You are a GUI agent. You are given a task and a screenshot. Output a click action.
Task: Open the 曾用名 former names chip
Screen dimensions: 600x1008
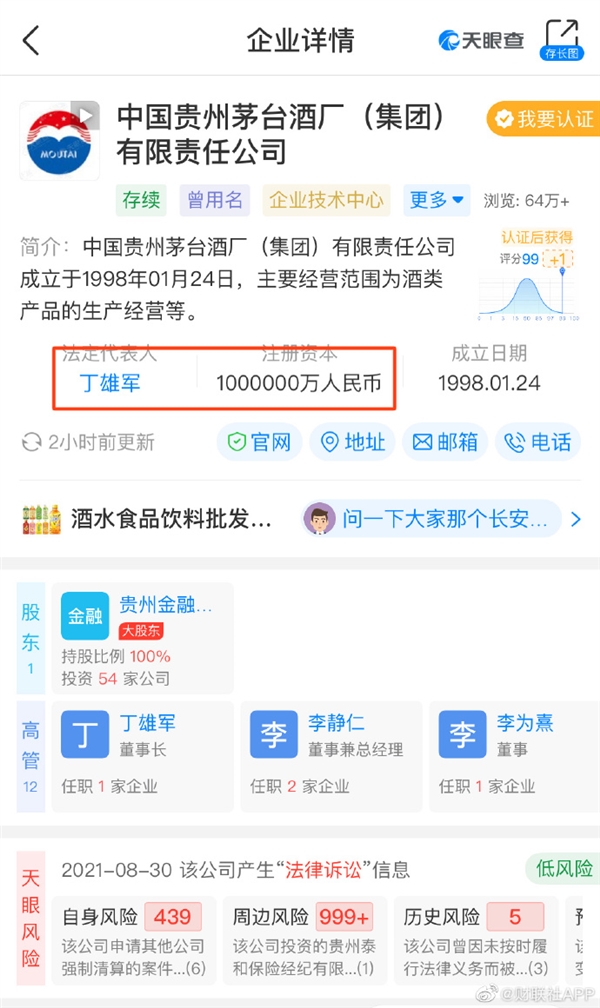[x=215, y=200]
